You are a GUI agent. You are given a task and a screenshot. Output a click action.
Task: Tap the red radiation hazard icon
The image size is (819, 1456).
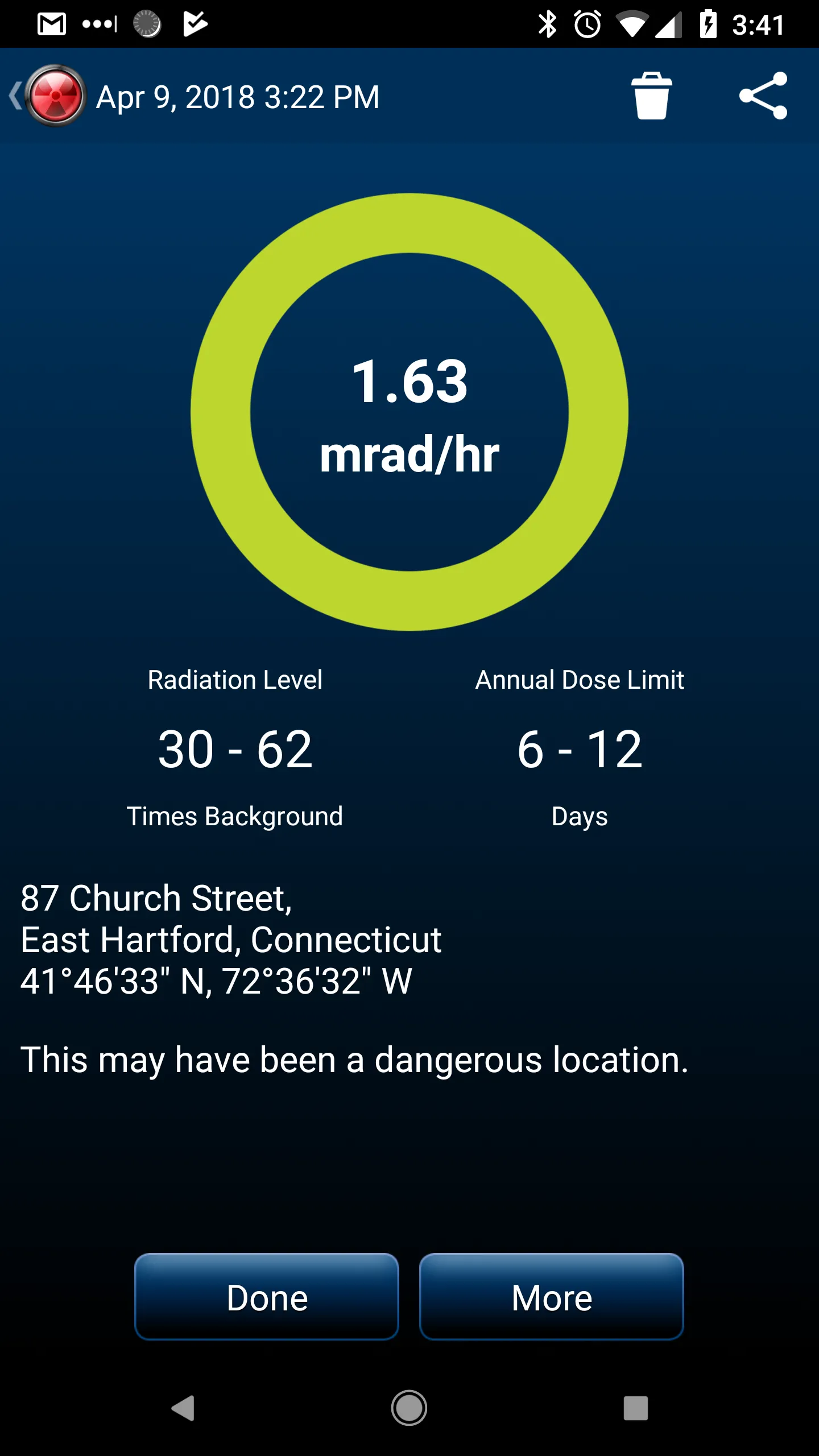[55, 96]
